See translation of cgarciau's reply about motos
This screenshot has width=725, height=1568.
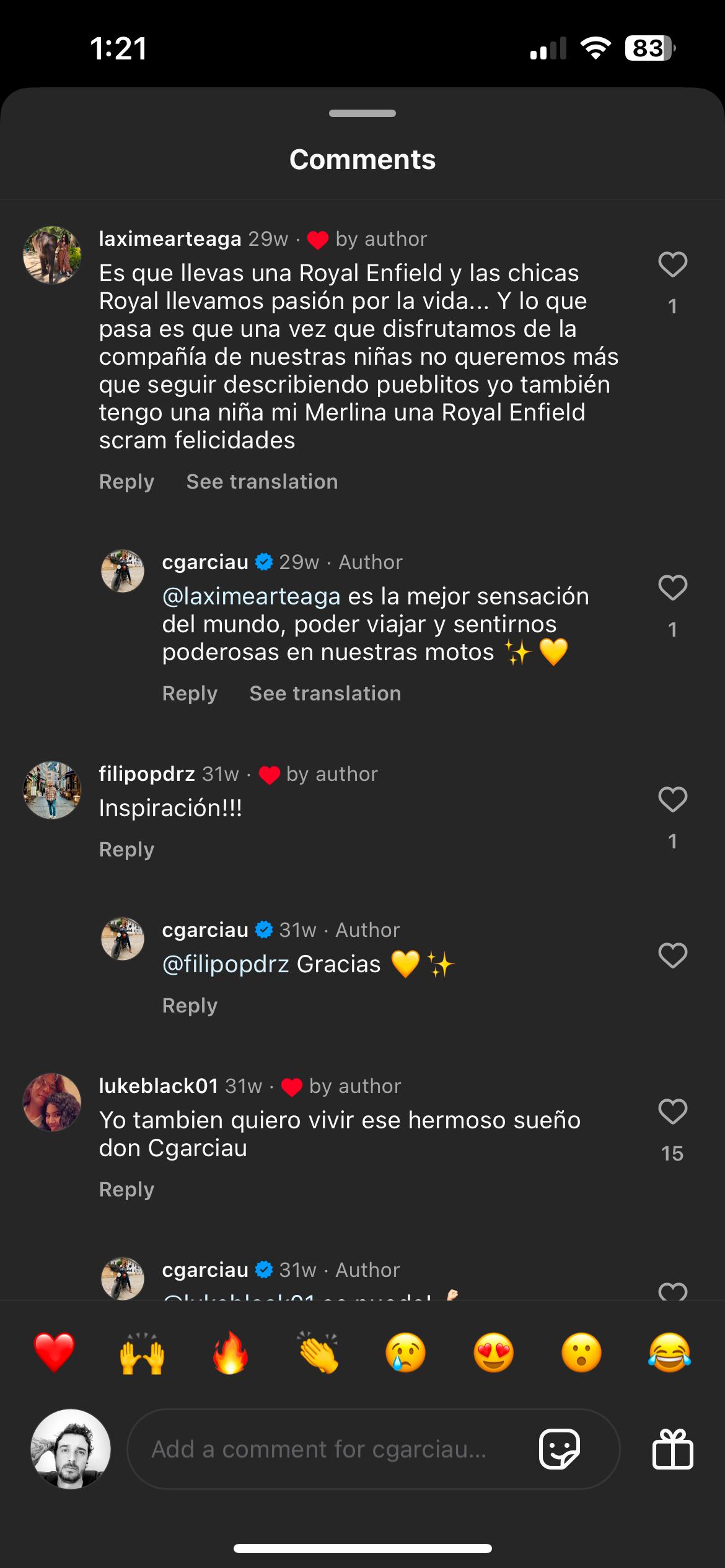click(325, 694)
